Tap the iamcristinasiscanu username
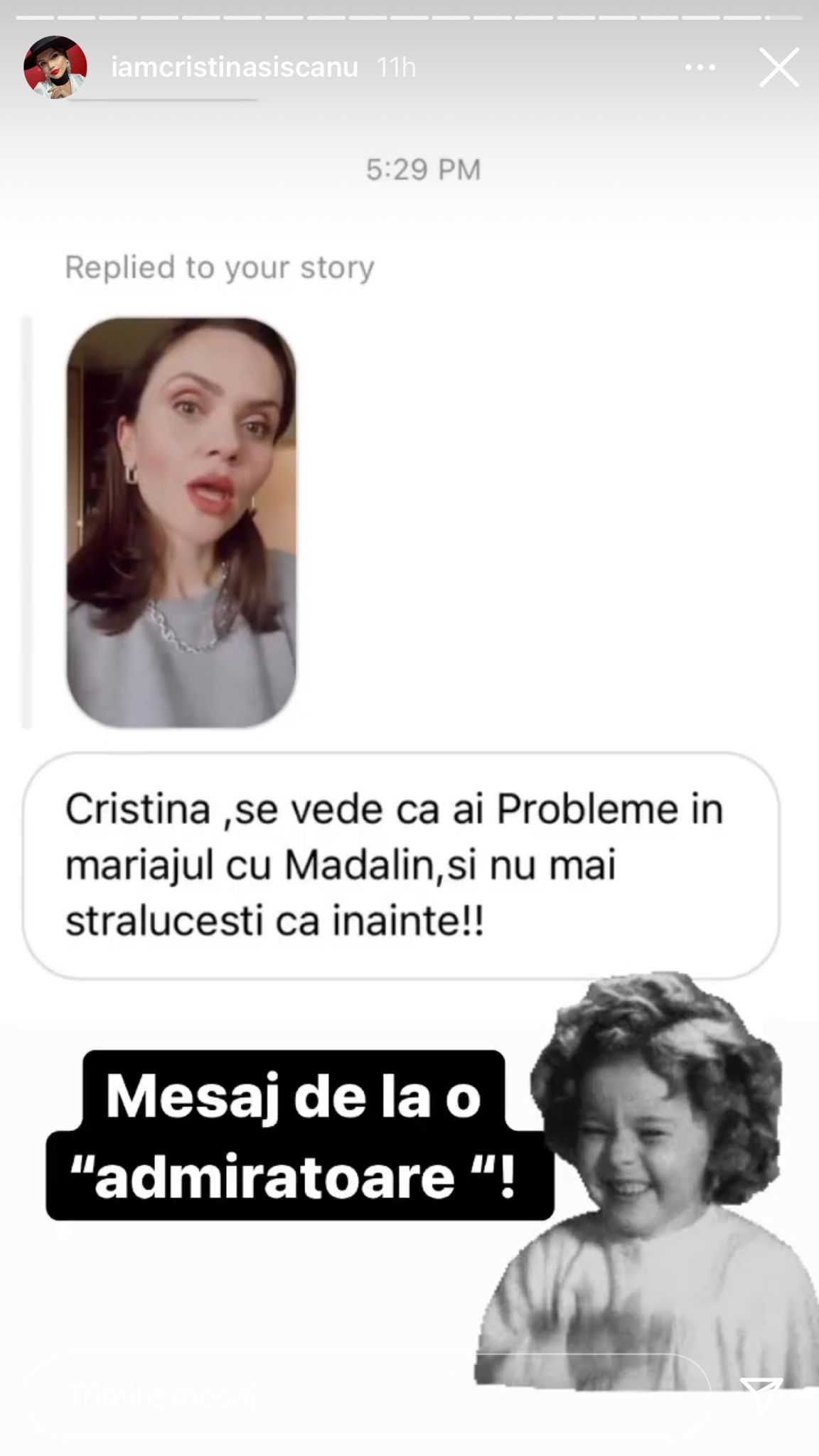 [x=235, y=68]
